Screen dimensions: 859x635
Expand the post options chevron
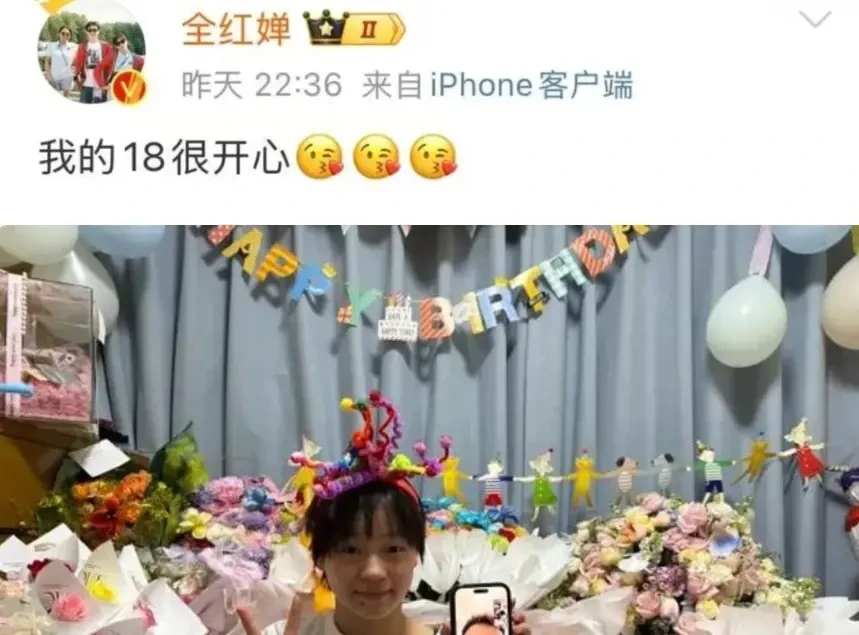[x=816, y=20]
